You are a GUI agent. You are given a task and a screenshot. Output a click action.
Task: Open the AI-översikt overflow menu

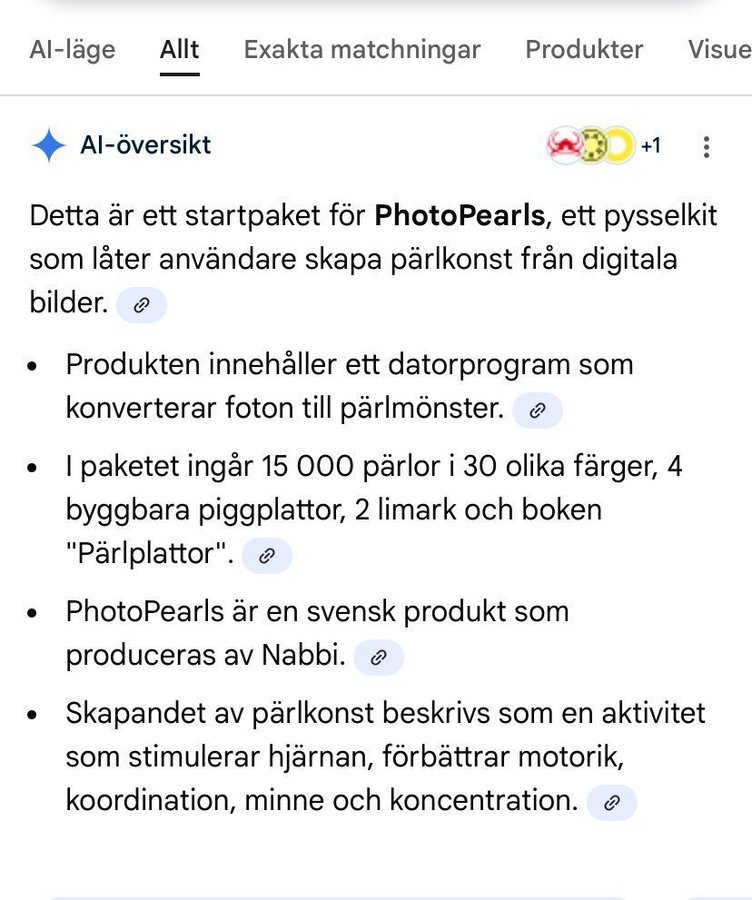[x=706, y=147]
